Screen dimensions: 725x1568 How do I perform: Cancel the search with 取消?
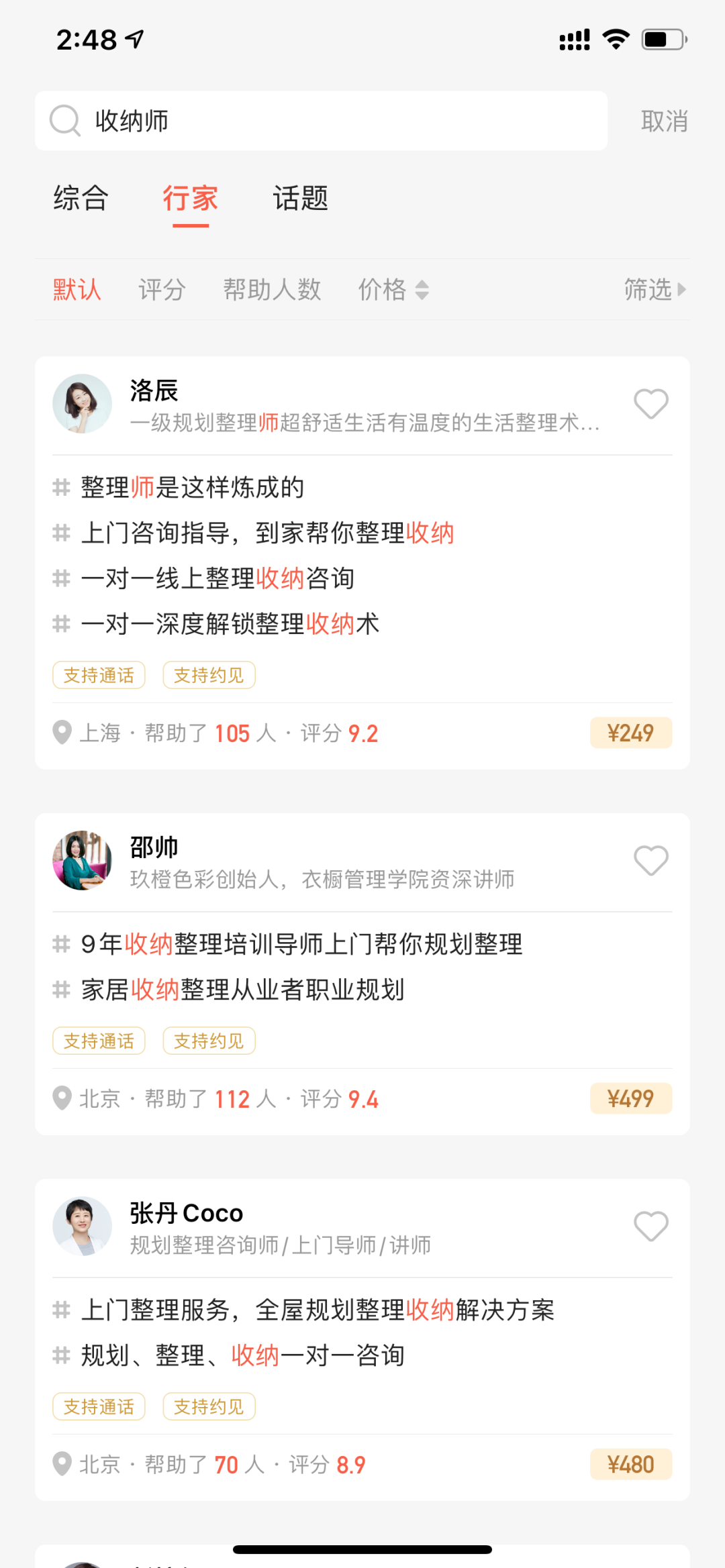[664, 121]
